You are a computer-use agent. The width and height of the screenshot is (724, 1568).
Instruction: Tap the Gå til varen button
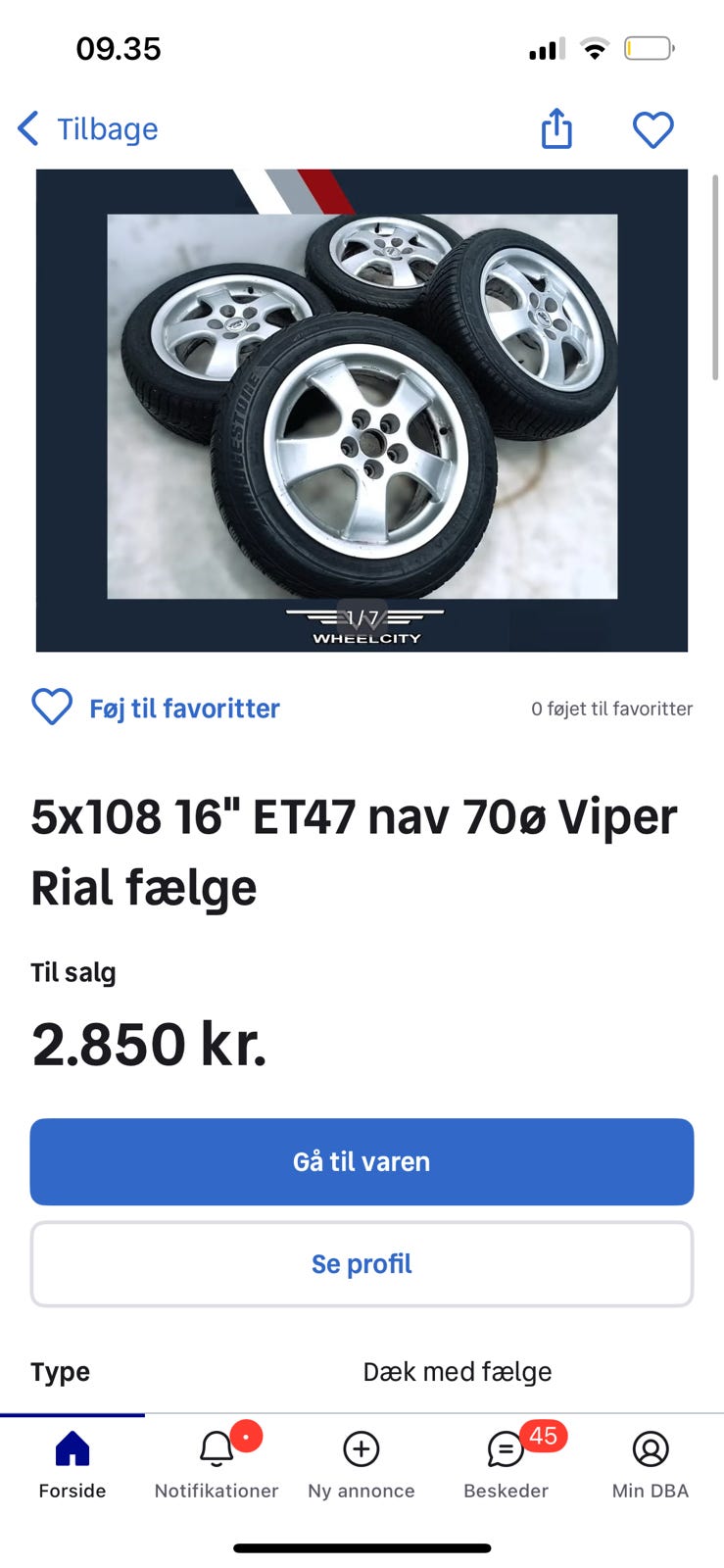point(362,1161)
